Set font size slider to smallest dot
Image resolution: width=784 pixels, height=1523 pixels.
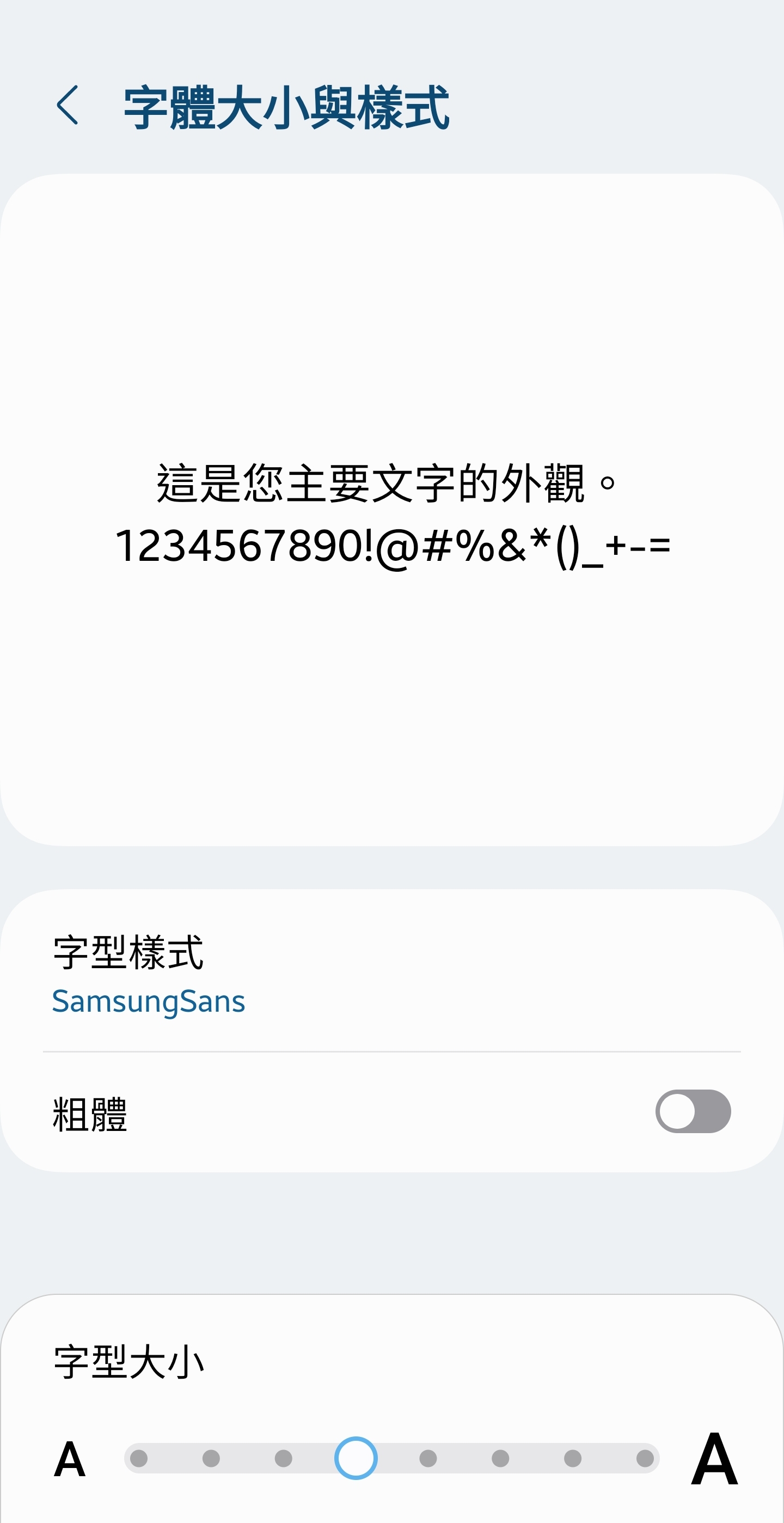(x=139, y=1459)
